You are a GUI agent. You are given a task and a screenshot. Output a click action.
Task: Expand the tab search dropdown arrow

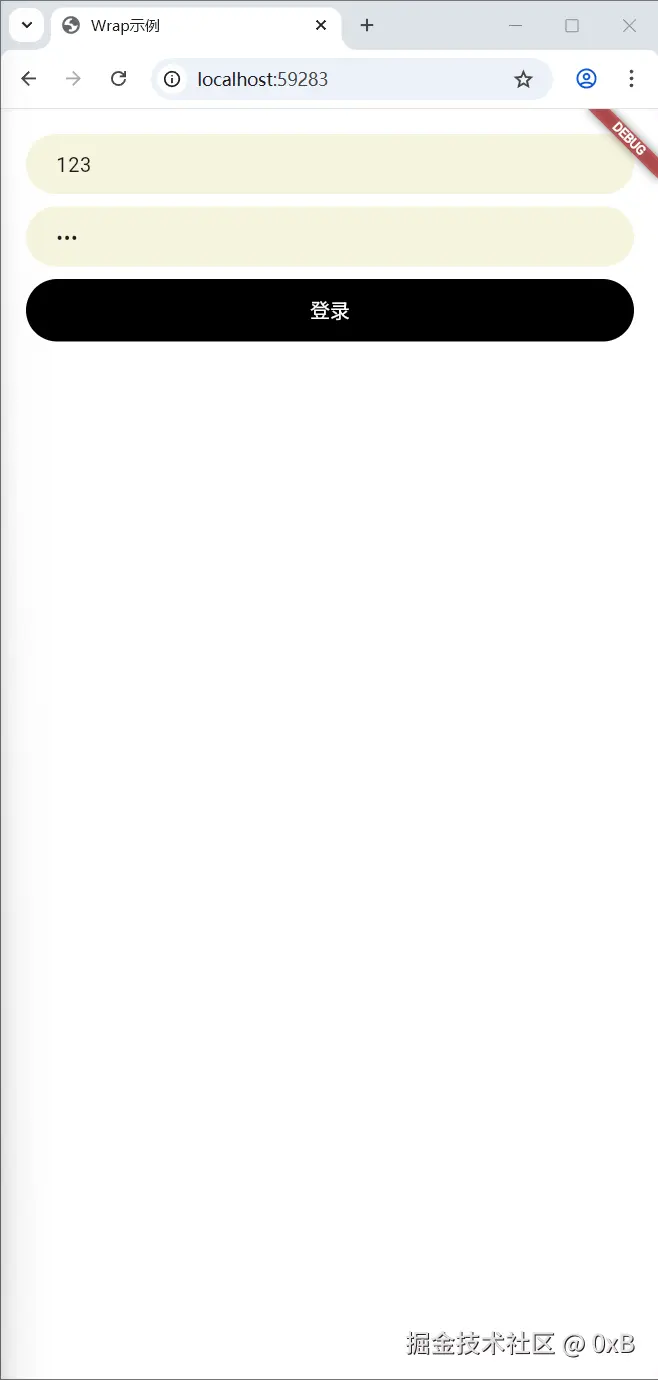point(27,25)
